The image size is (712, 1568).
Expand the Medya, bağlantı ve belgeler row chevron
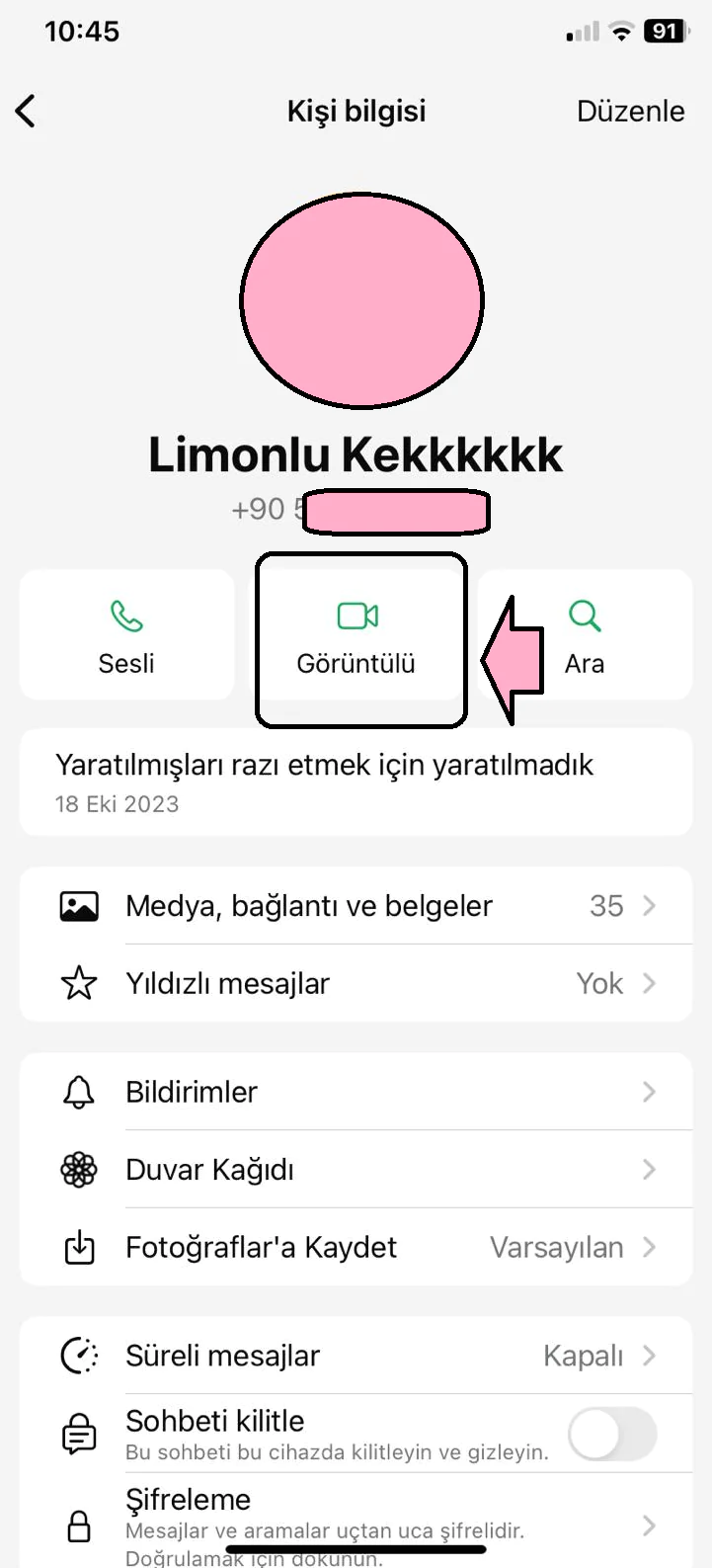point(649,905)
